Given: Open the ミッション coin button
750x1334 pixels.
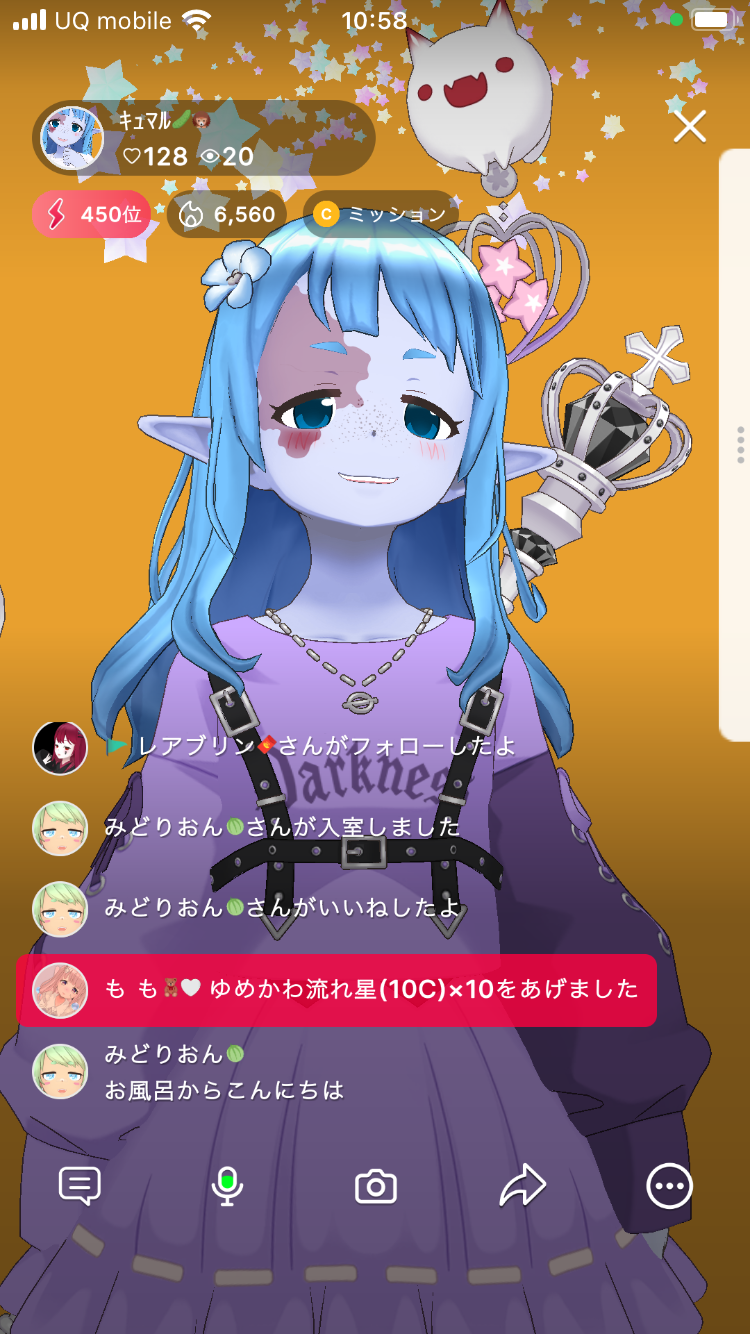Looking at the screenshot, I should click(x=381, y=214).
